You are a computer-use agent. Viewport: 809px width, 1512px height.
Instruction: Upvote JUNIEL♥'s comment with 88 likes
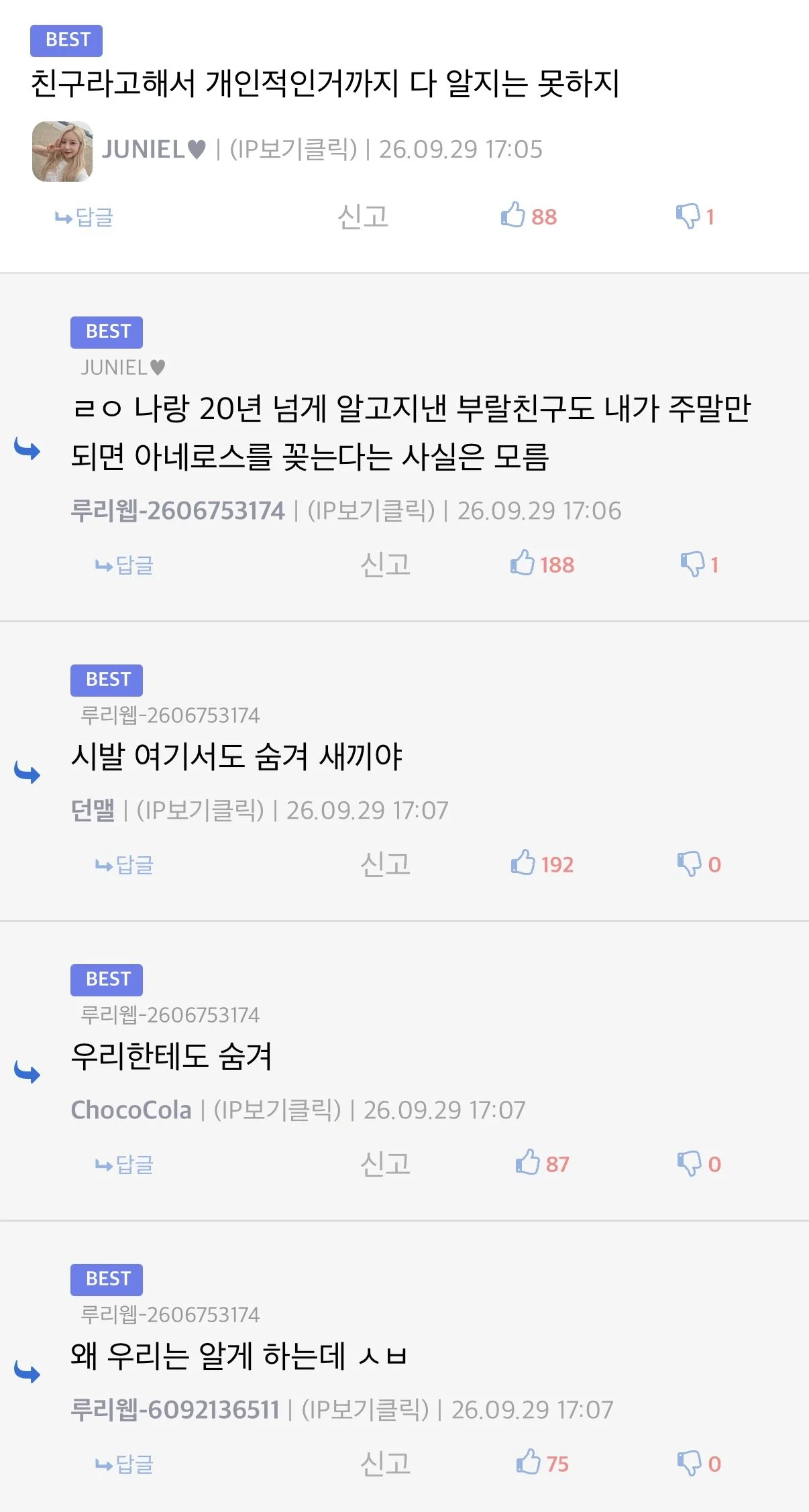(529, 217)
